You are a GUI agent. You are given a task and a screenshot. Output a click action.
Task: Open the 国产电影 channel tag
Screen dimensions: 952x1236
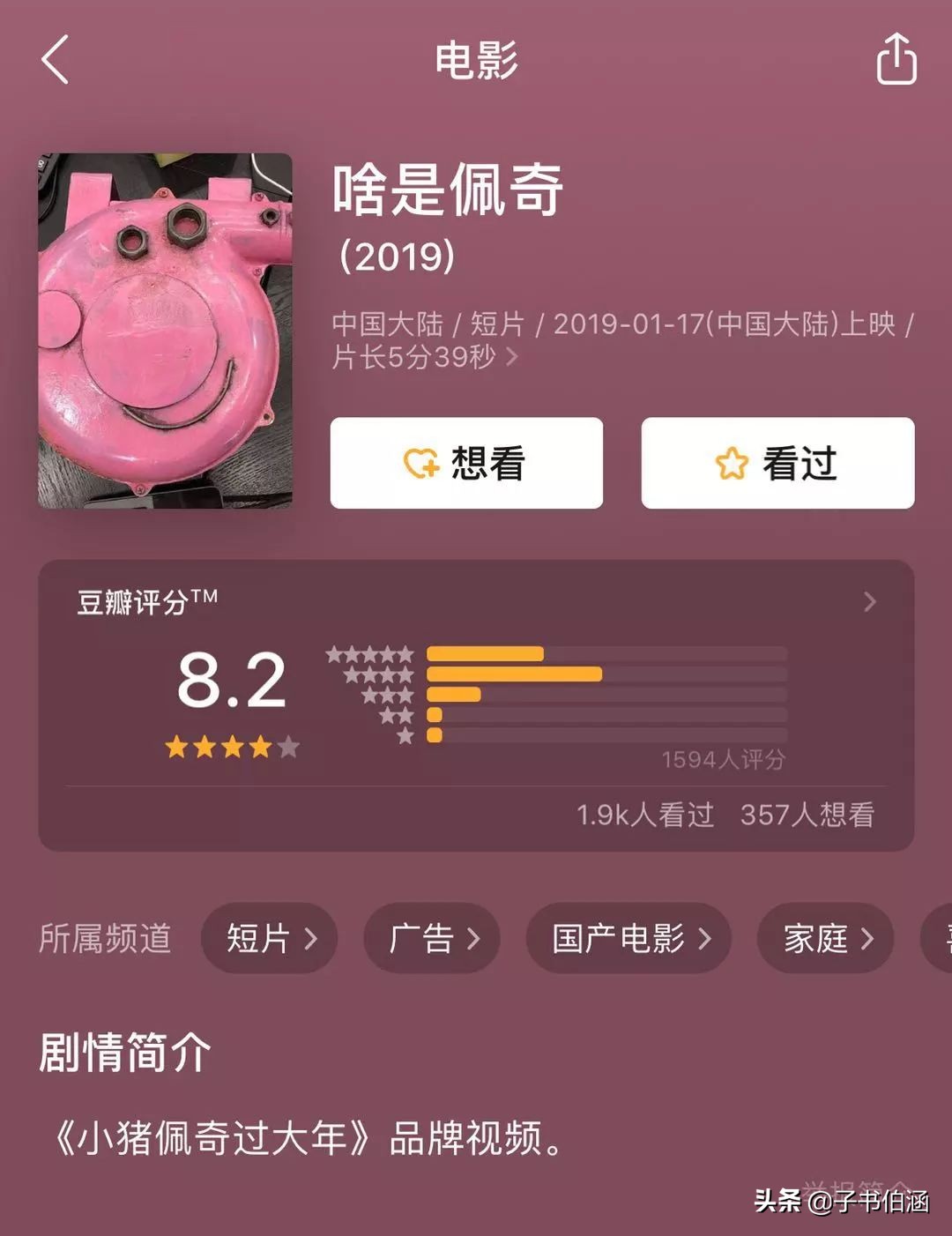pos(627,938)
